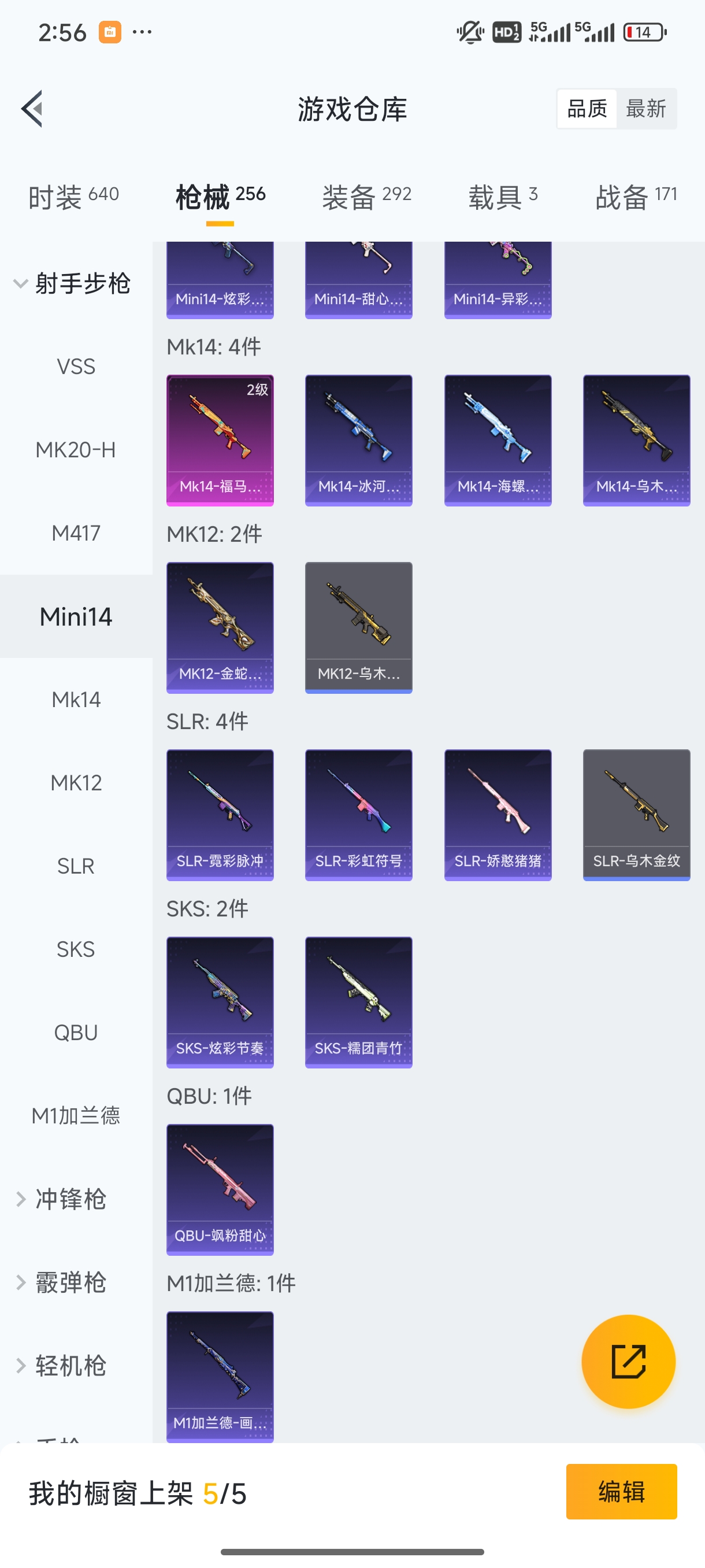Image resolution: width=705 pixels, height=1568 pixels.
Task: Go back from 游戏仓库 page
Action: pos(32,109)
